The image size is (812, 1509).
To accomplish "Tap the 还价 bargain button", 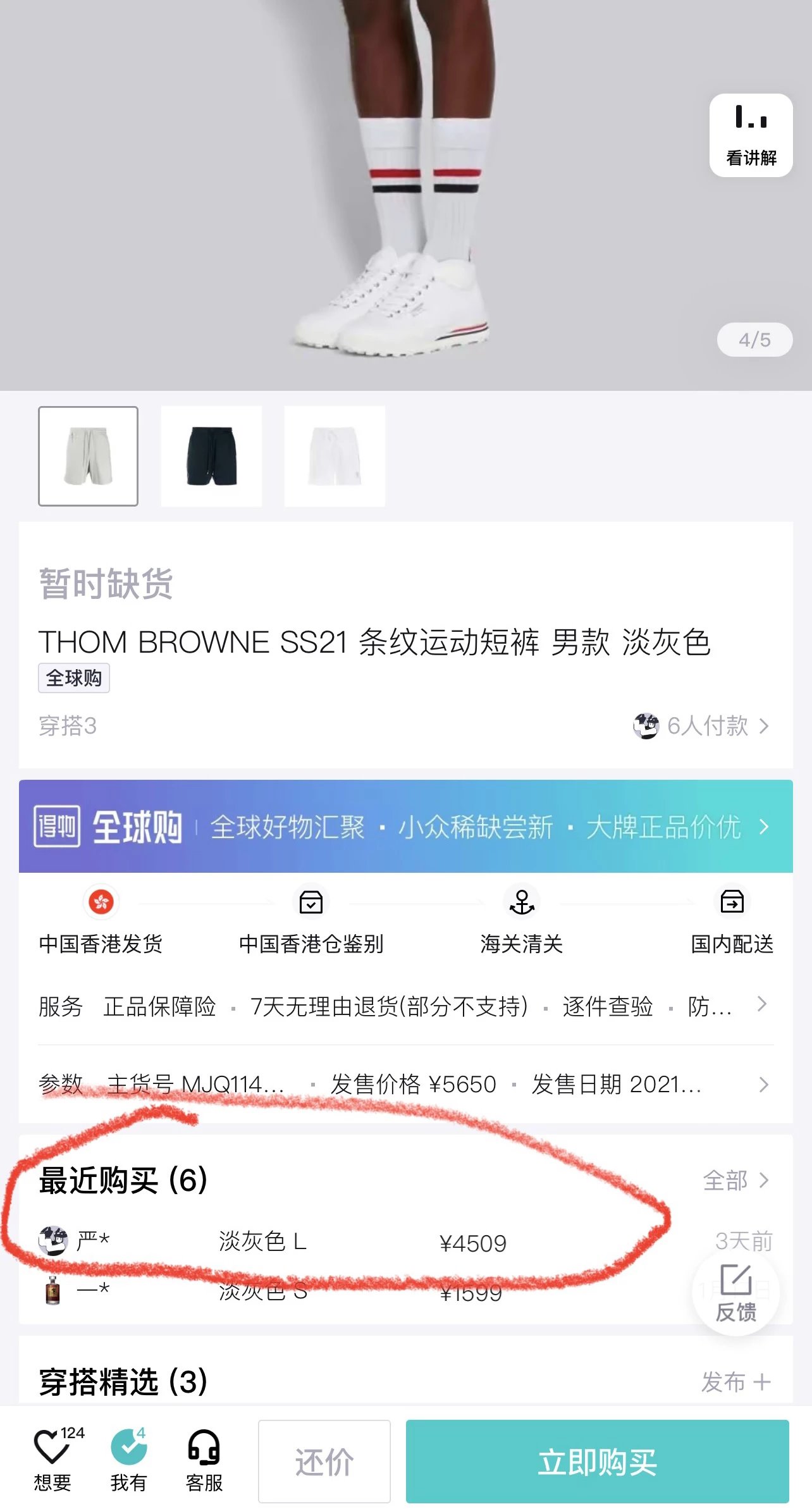I will pos(324,1462).
